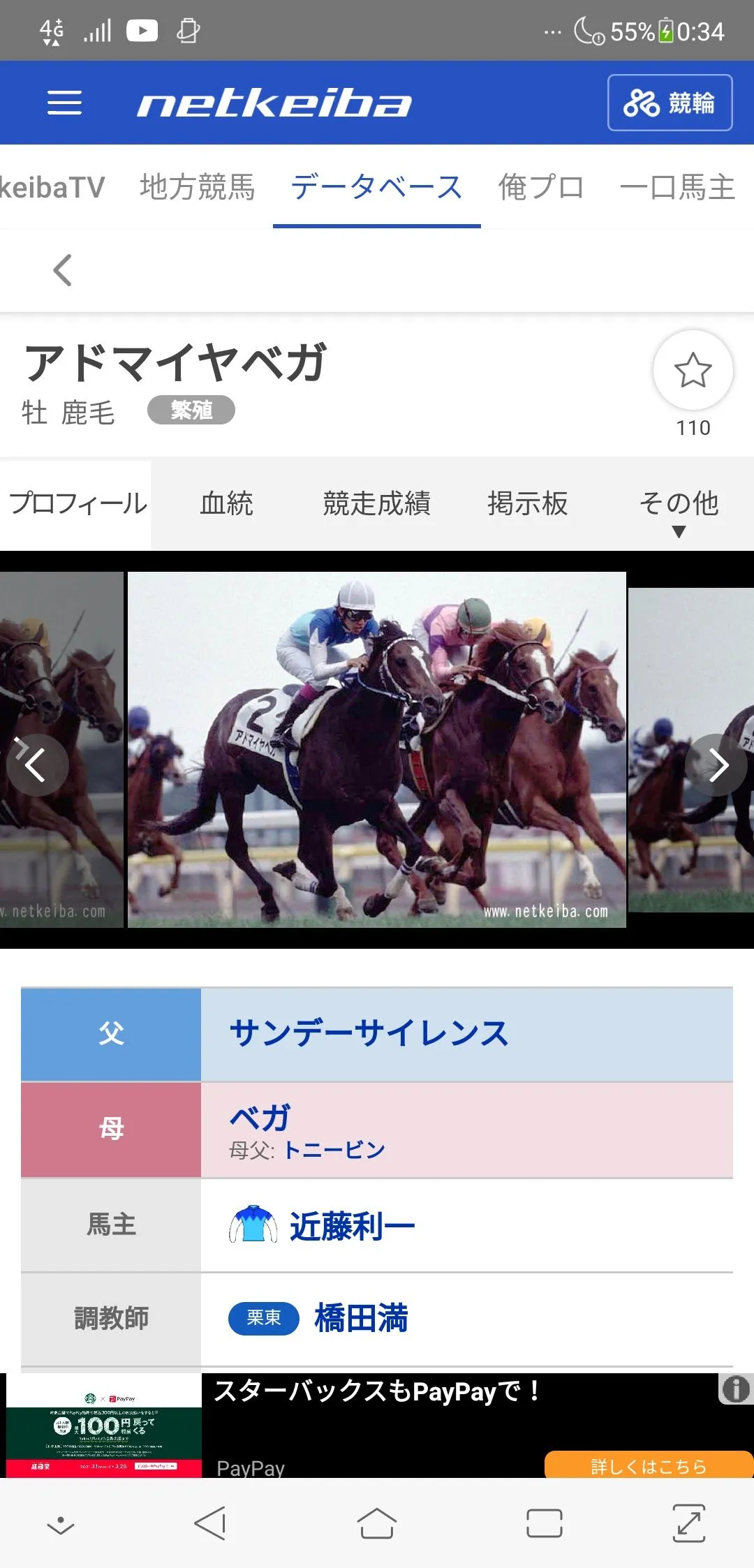Switch to the 地方競馬 tab
Image resolution: width=754 pixels, height=1568 pixels.
[197, 187]
